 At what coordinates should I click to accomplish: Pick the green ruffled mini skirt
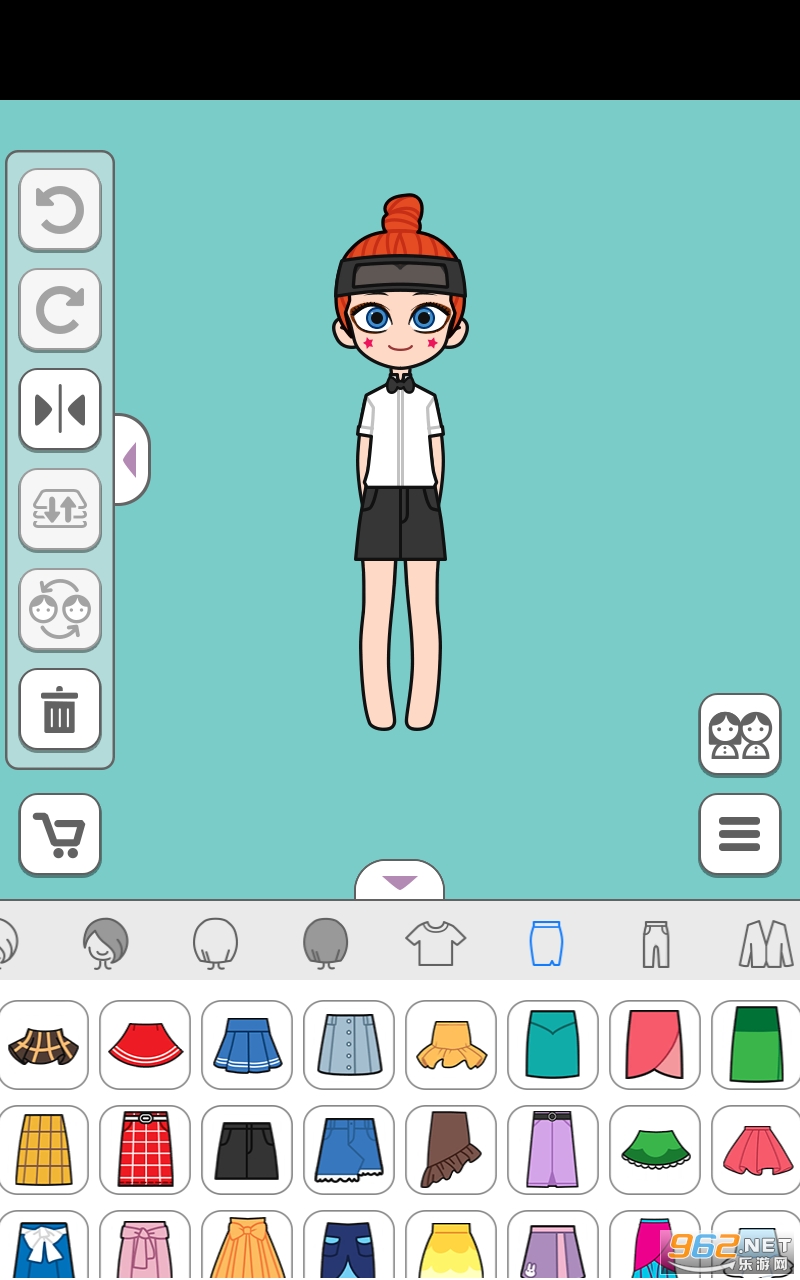(655, 1150)
